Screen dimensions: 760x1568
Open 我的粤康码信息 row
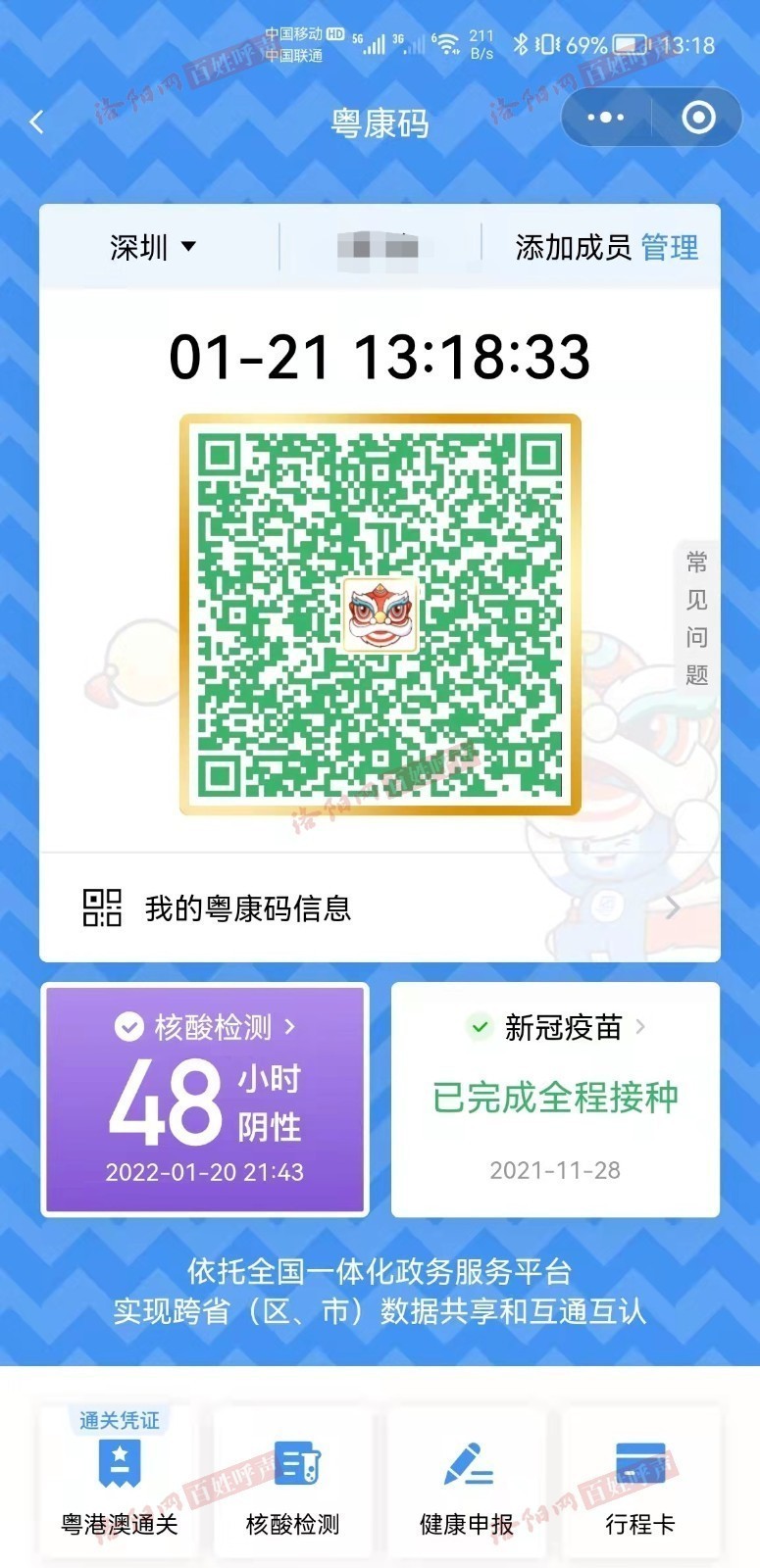click(380, 907)
